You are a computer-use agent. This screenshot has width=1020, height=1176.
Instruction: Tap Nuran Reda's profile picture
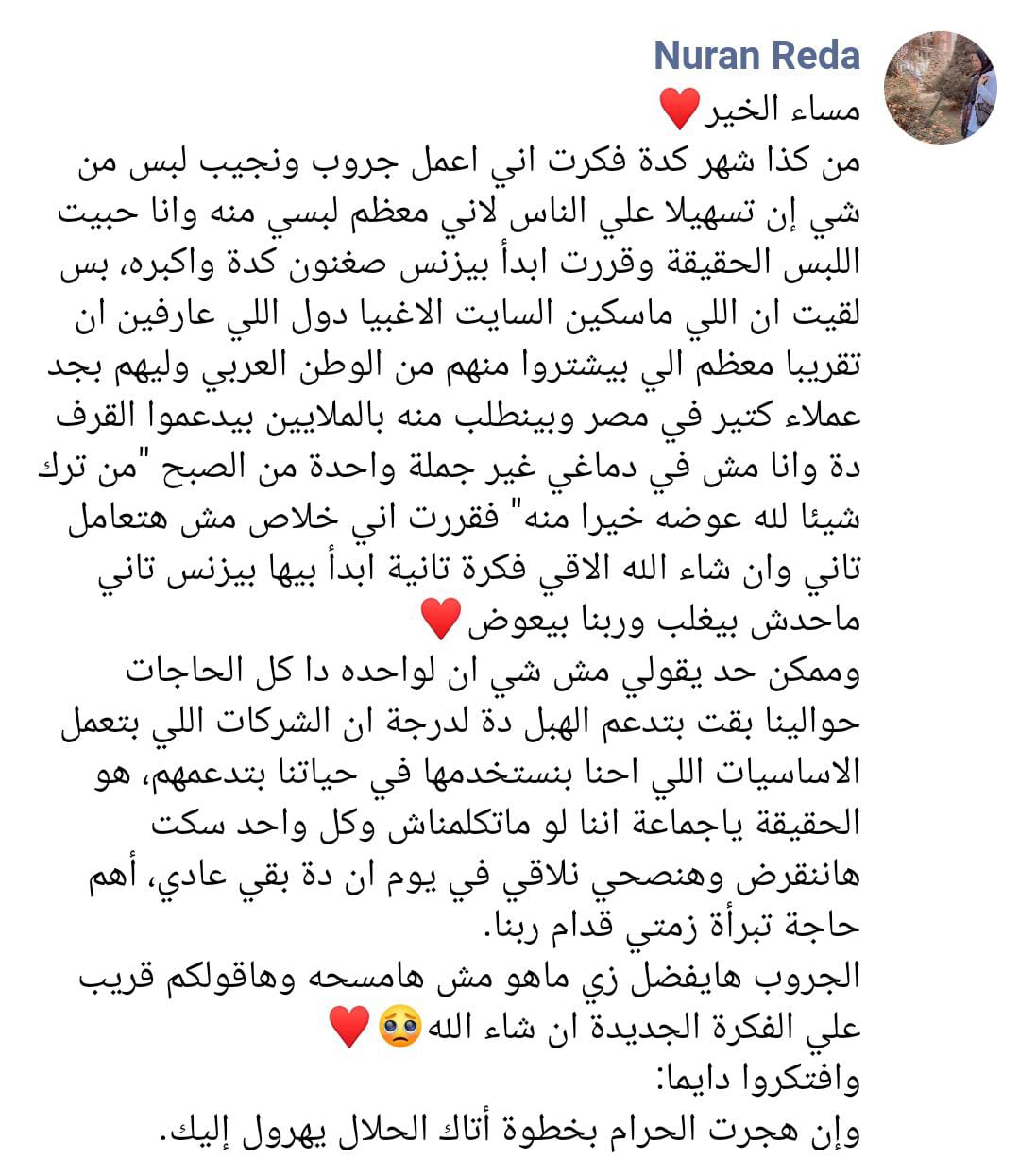pos(941,87)
